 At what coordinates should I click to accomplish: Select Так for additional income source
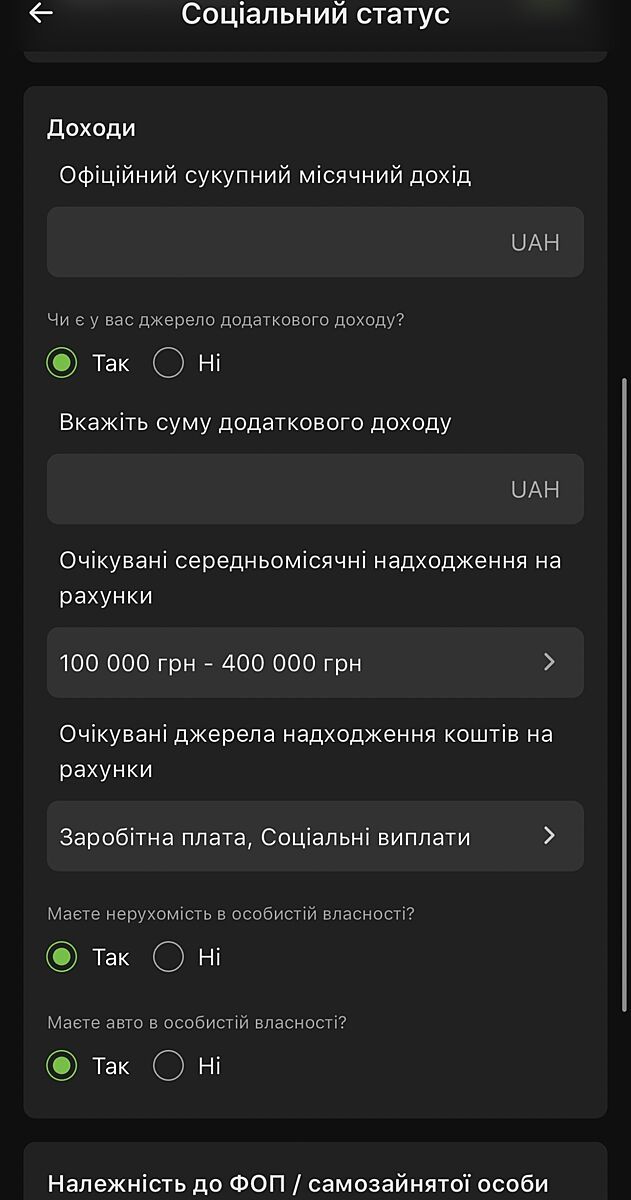[62, 363]
